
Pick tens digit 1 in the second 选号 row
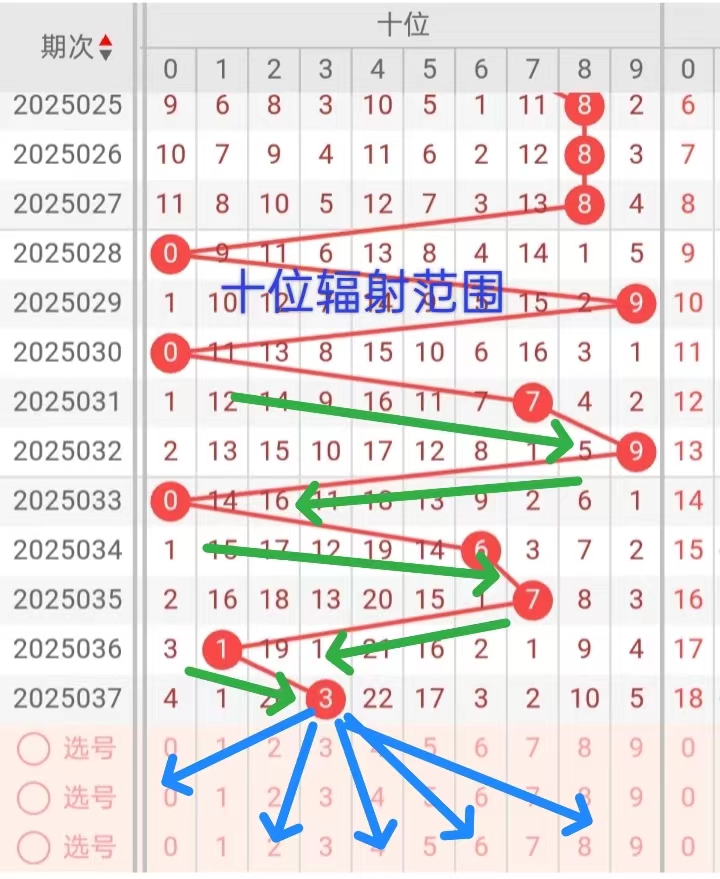[x=222, y=798]
